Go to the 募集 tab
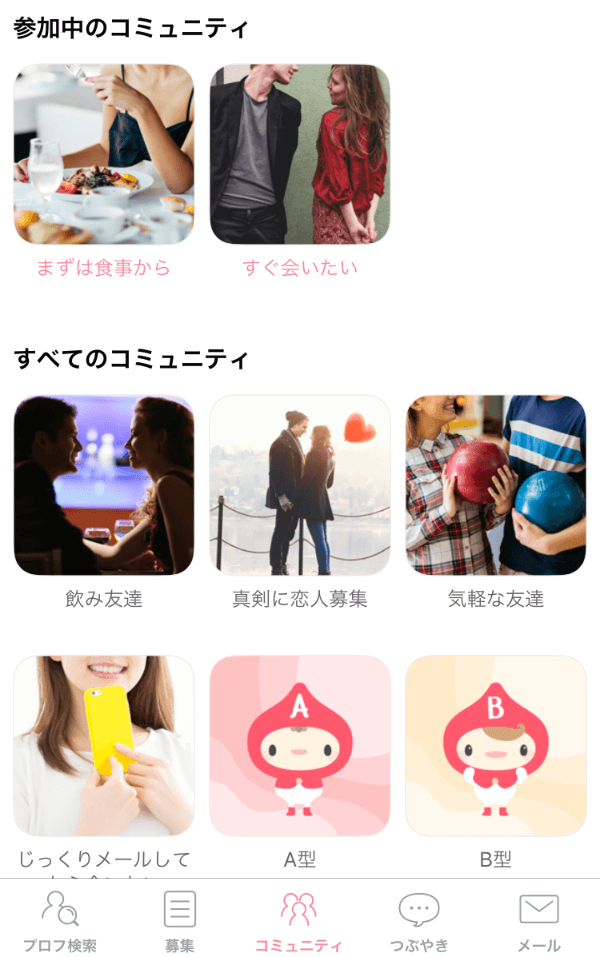The height and width of the screenshot is (957, 600). pyautogui.click(x=180, y=919)
